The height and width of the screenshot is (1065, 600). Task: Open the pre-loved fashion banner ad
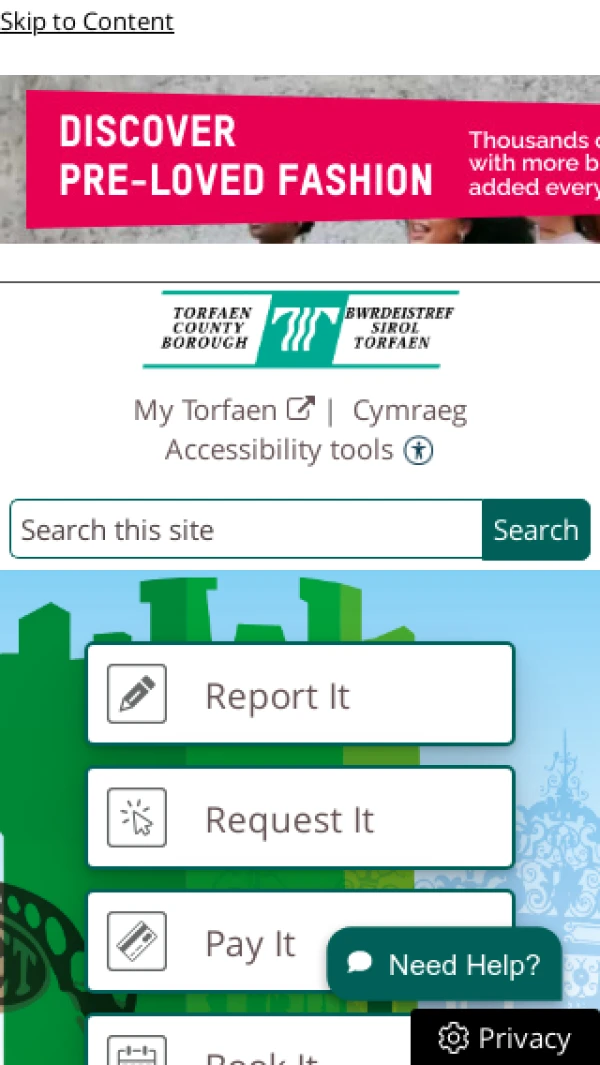[x=300, y=160]
